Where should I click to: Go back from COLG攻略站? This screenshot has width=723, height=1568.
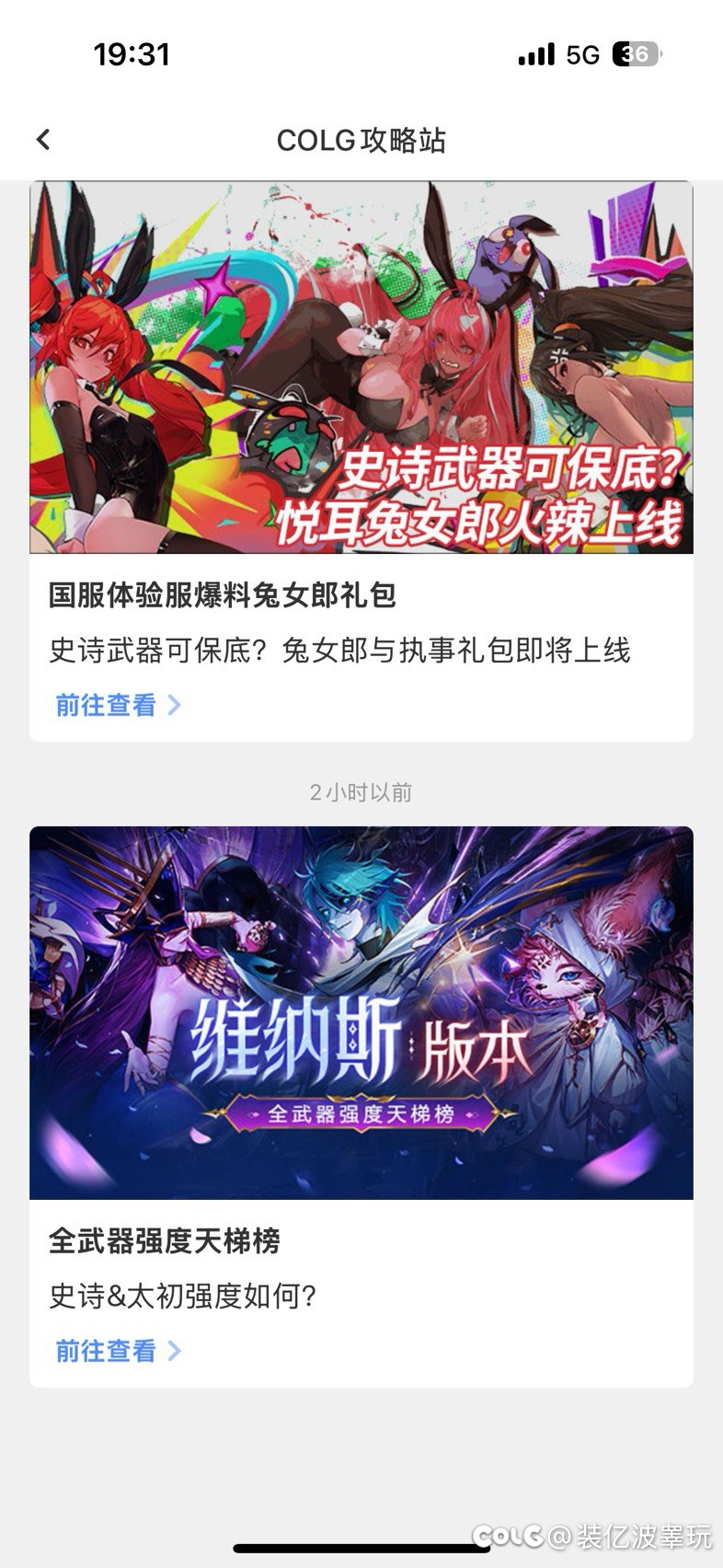[x=43, y=140]
